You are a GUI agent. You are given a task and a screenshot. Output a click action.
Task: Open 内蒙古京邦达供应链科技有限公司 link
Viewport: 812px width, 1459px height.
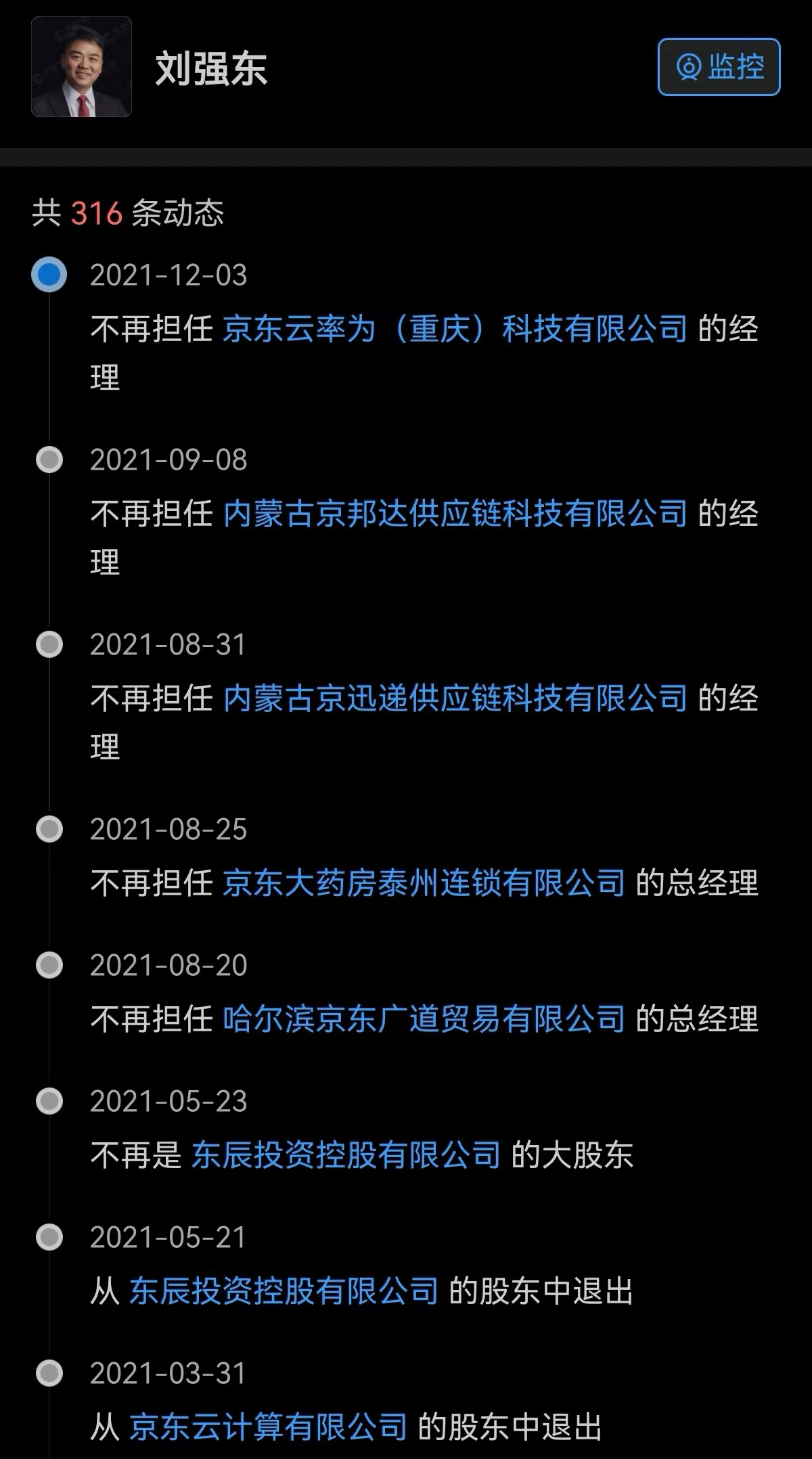point(455,514)
